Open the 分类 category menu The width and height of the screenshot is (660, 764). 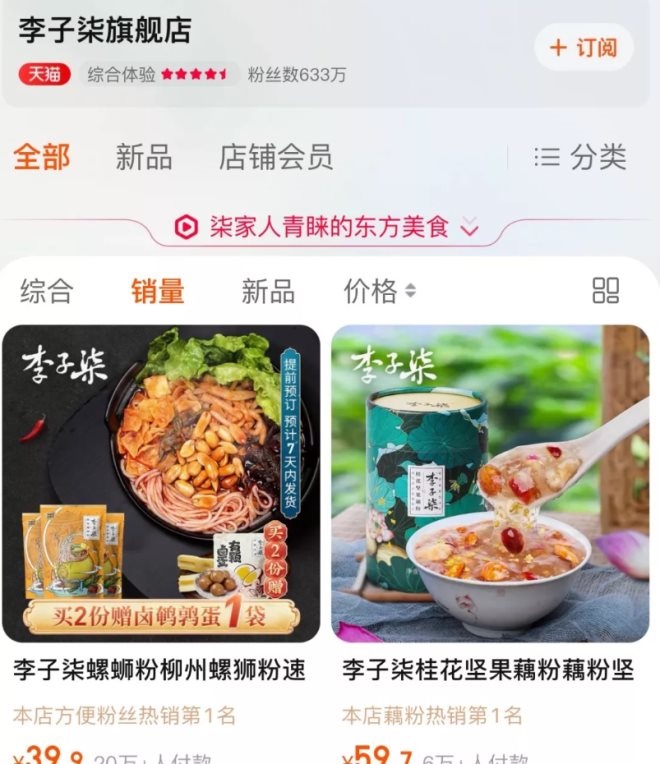coord(581,157)
